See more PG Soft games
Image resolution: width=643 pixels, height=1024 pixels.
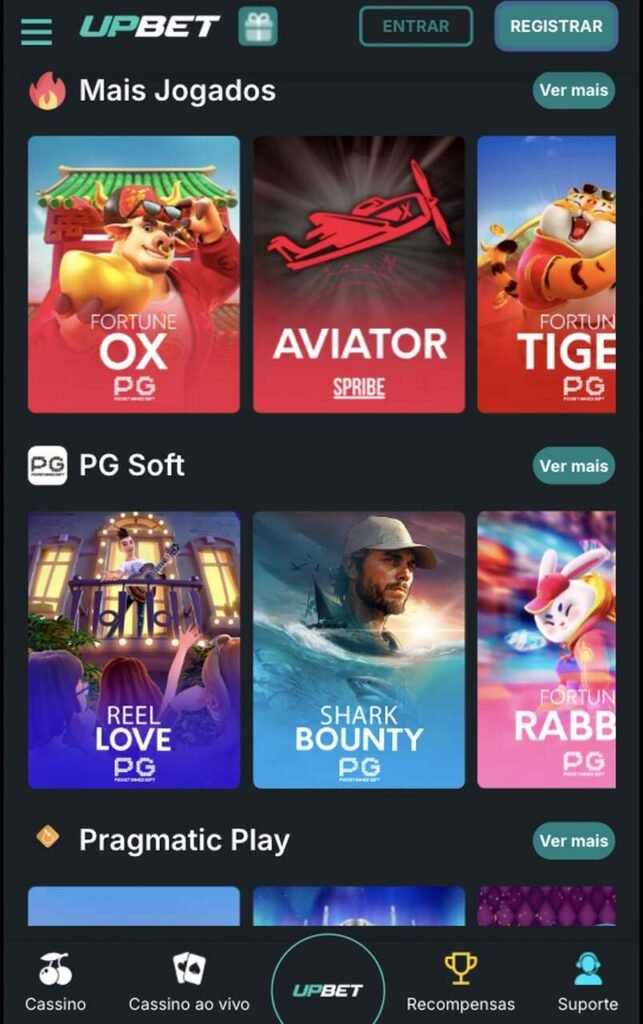click(x=573, y=466)
